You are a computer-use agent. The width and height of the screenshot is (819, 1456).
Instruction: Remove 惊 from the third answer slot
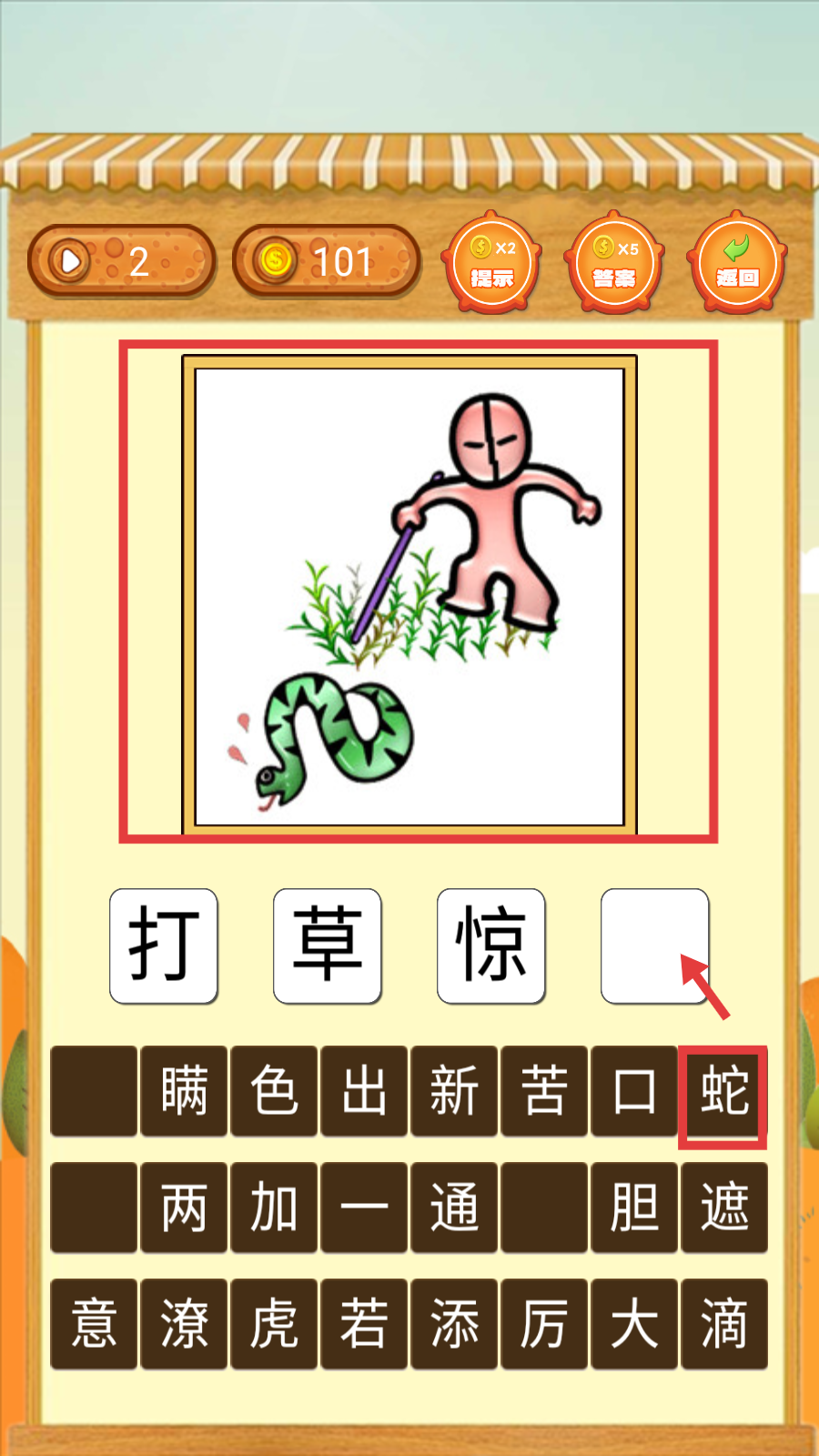pyautogui.click(x=491, y=946)
